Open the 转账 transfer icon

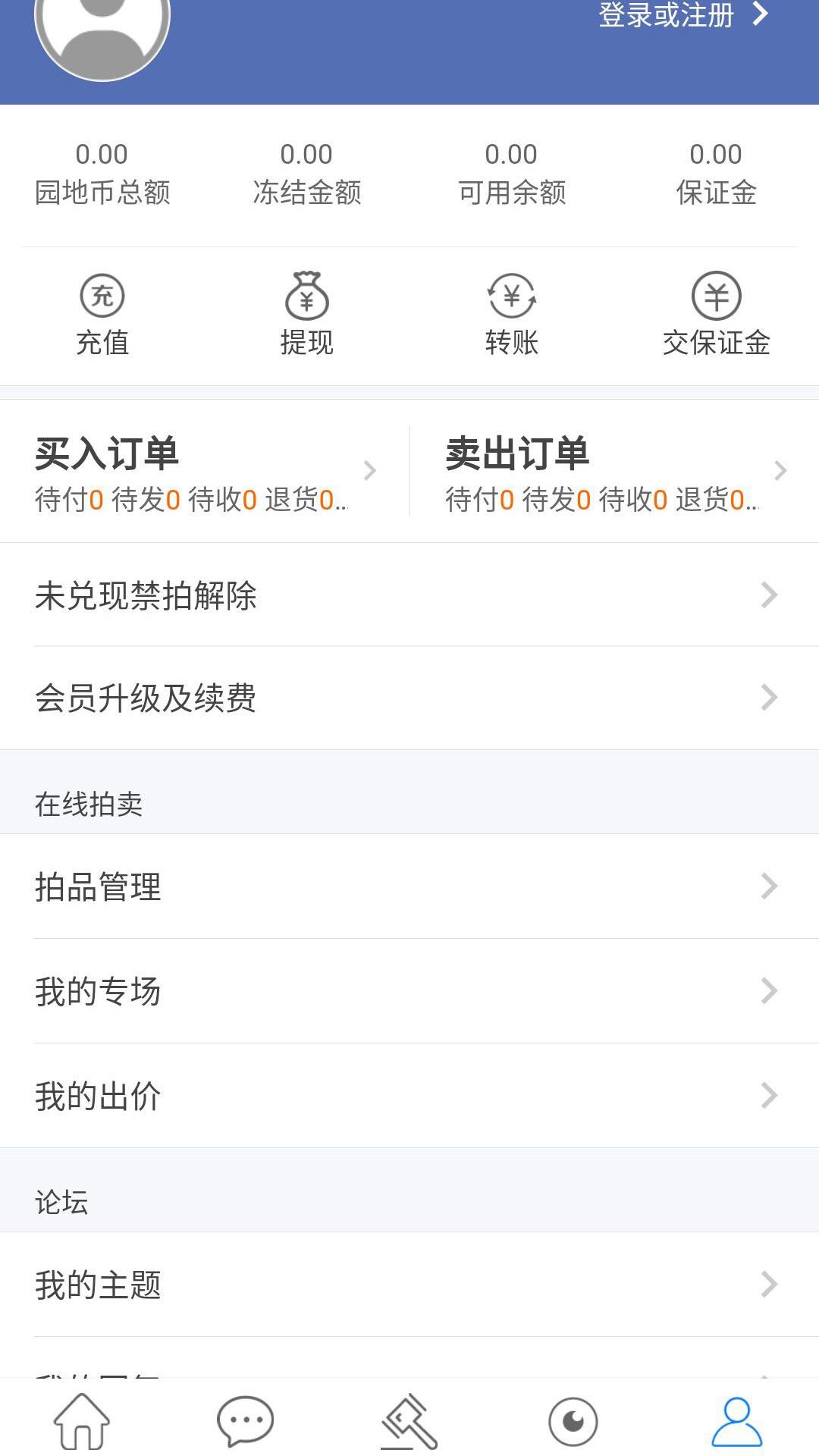(x=512, y=297)
